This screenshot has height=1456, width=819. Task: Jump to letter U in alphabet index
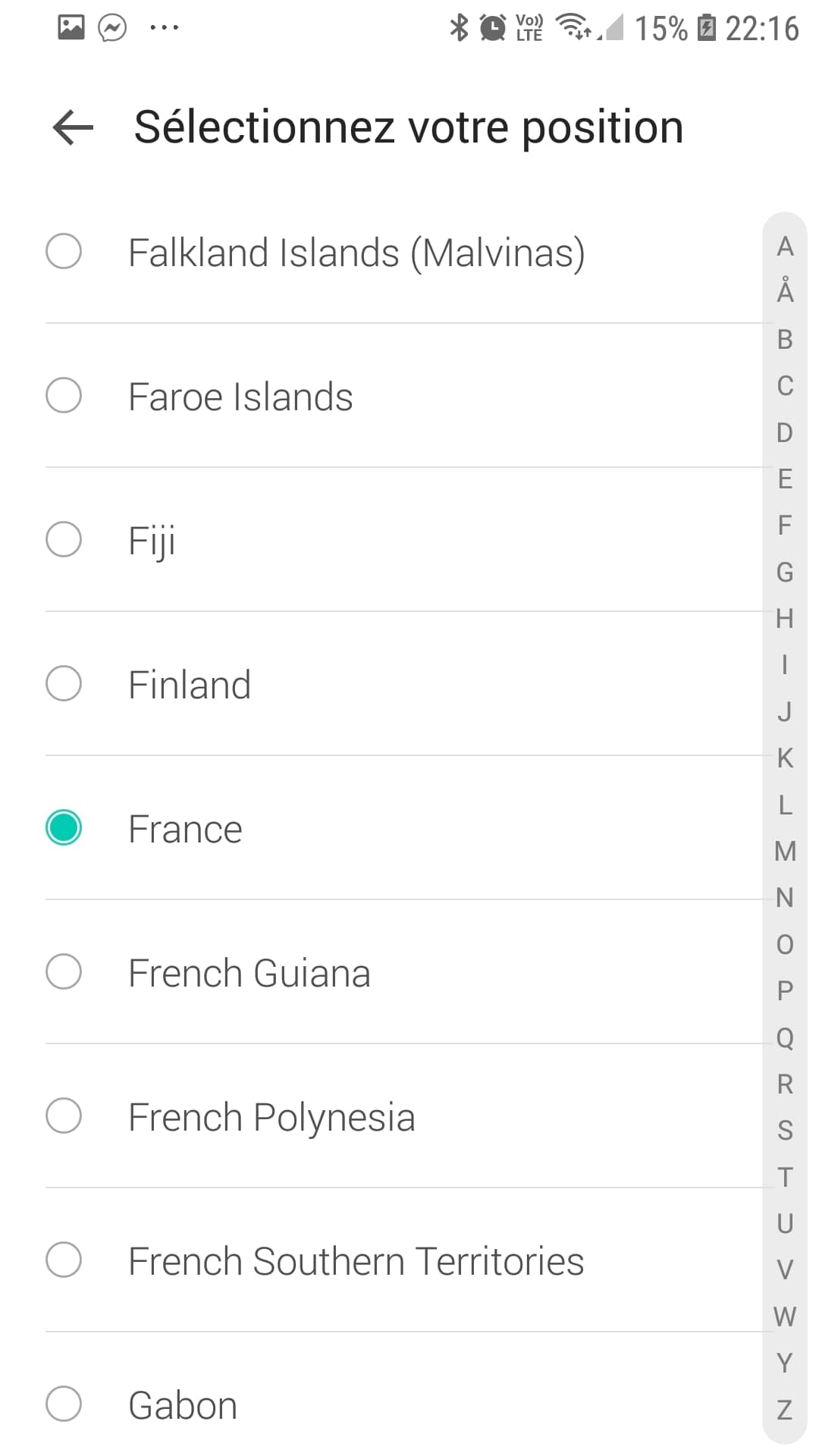785,1223
